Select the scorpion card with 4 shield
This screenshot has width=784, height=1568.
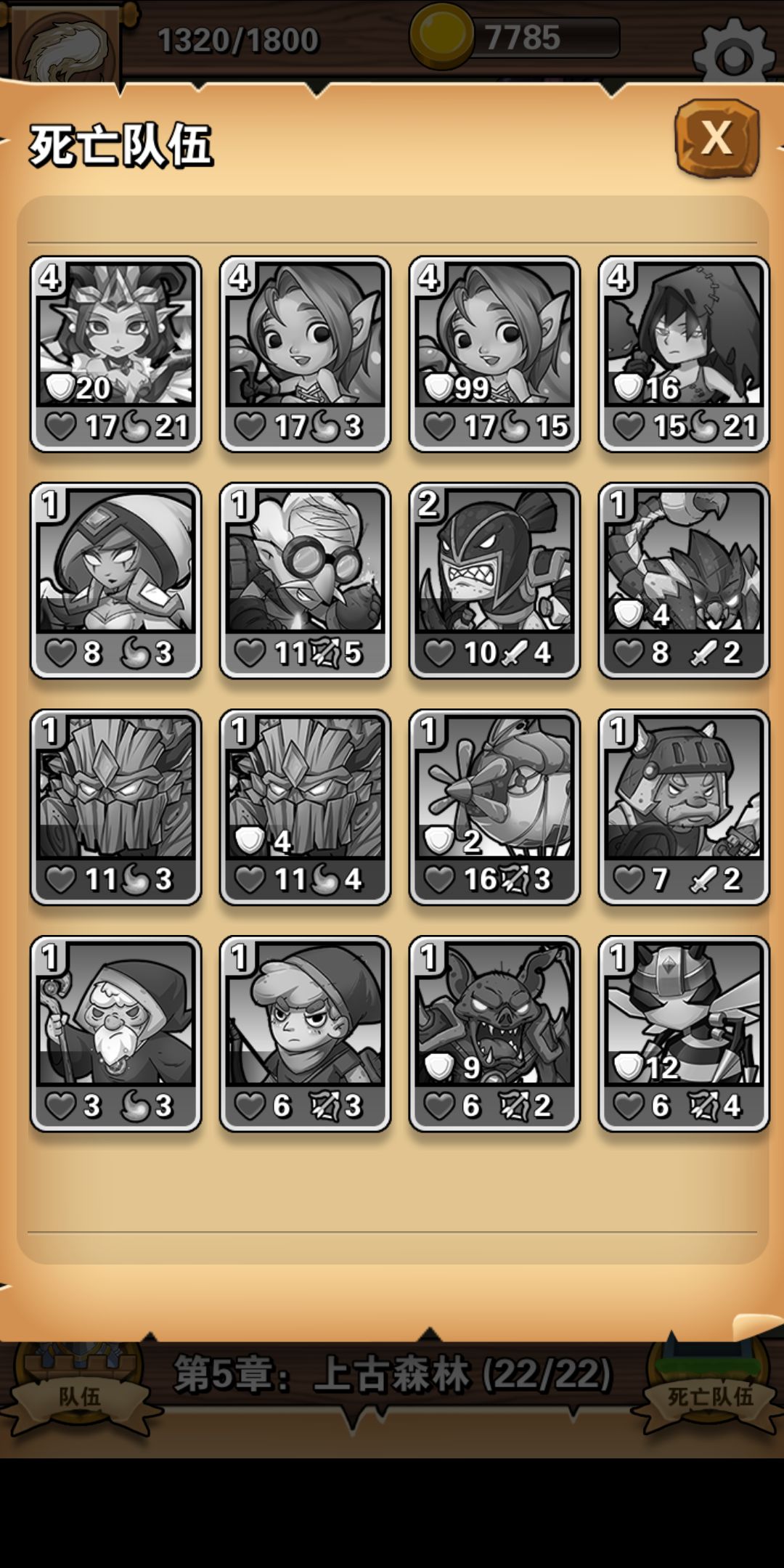click(x=683, y=581)
